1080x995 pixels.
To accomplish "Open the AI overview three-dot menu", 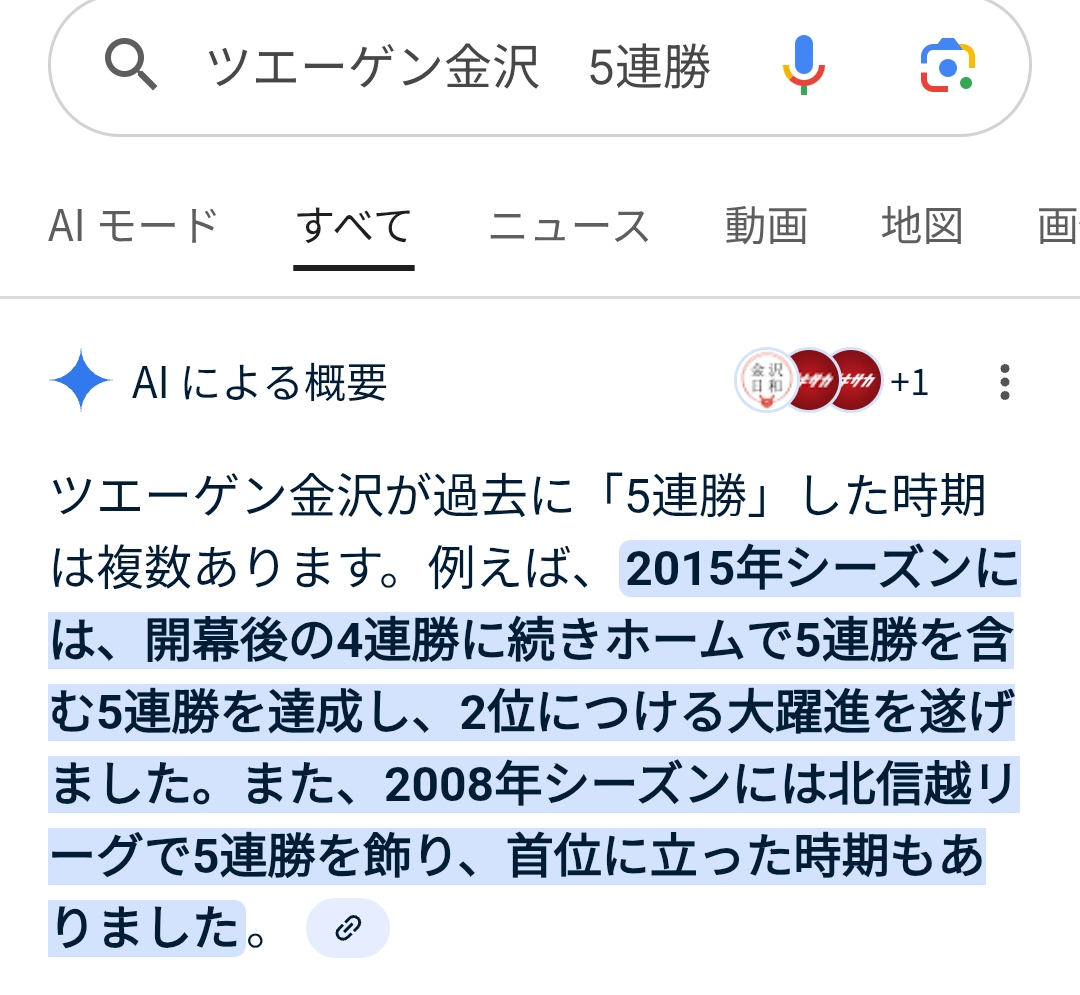I will click(1005, 381).
